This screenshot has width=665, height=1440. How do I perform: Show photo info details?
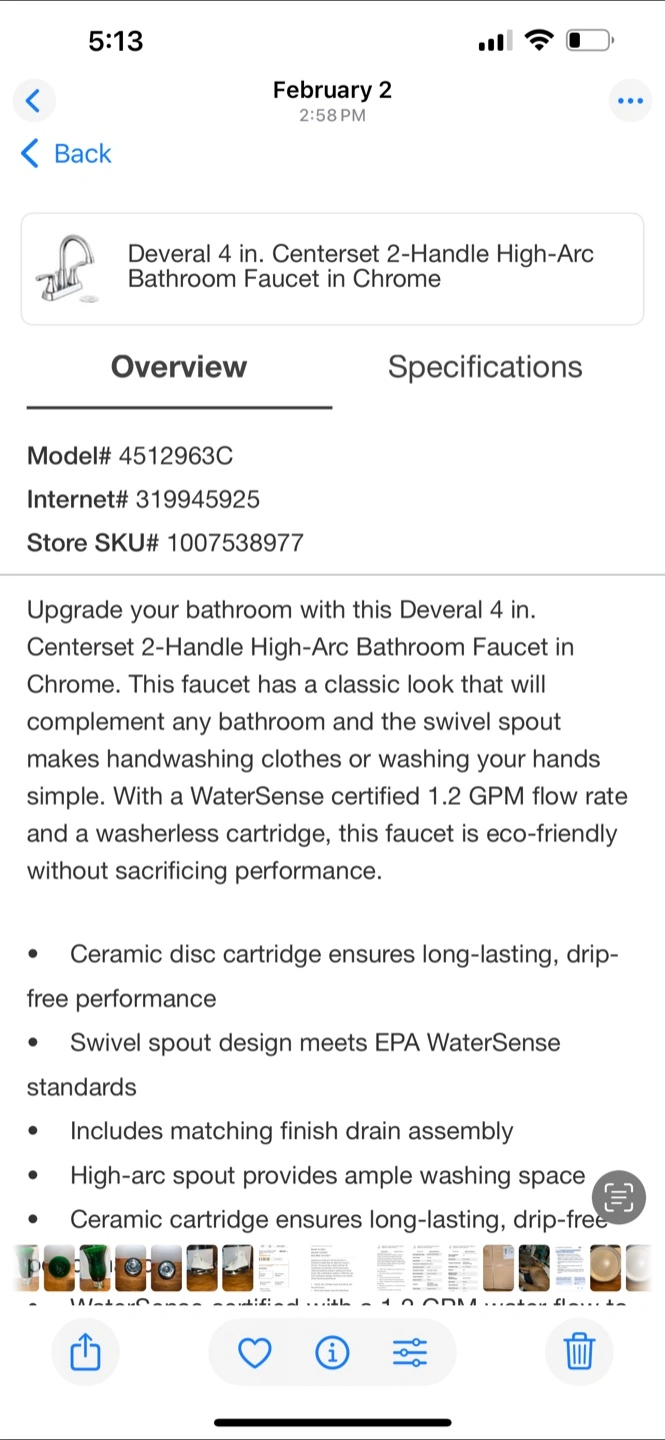coord(332,1353)
